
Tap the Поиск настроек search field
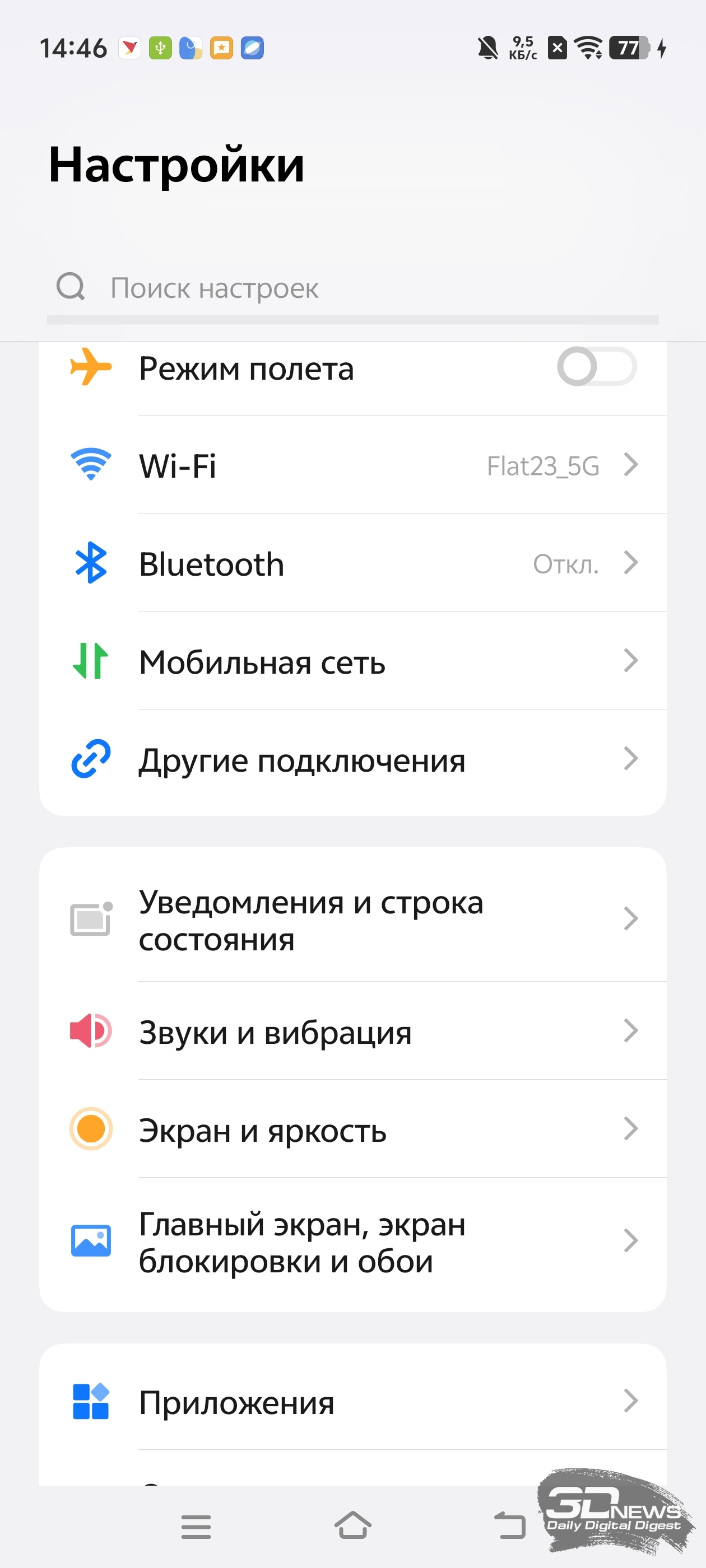click(352, 288)
